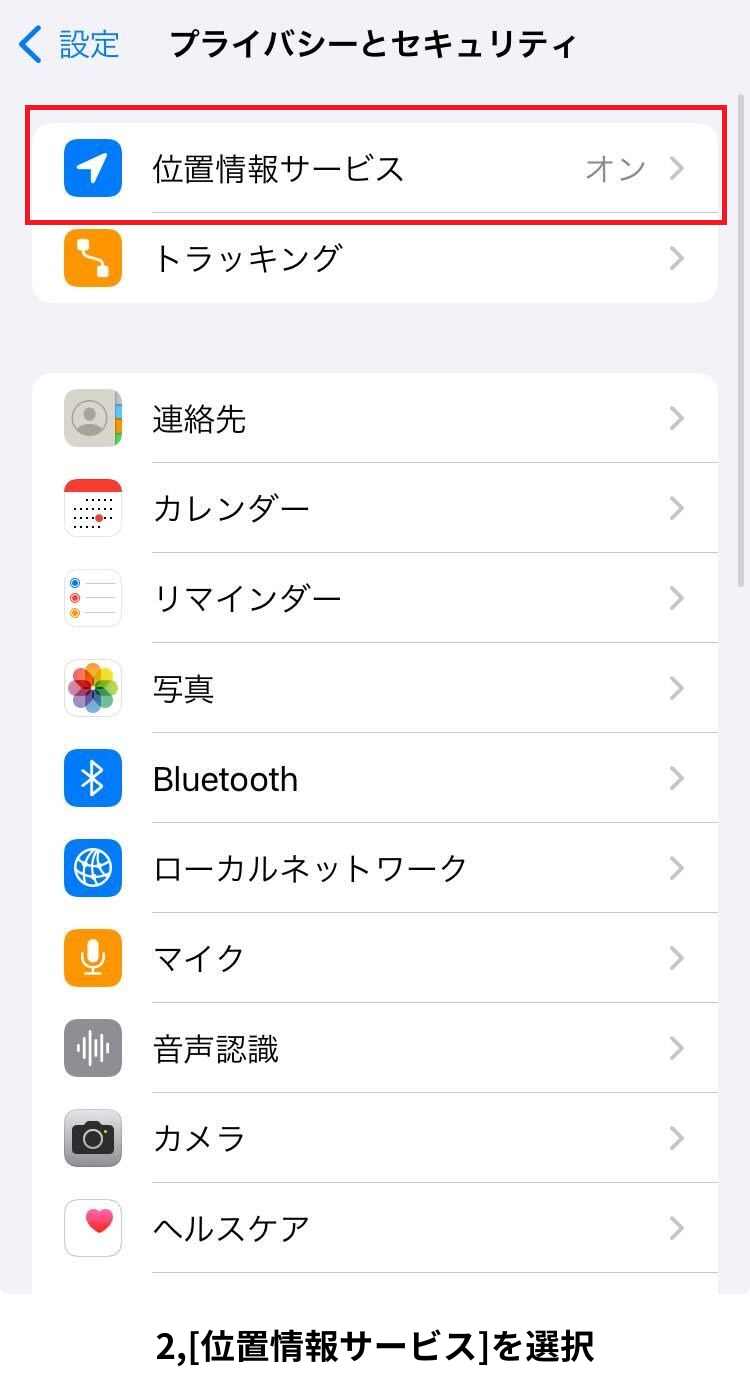Tap the 写真 row

click(x=375, y=688)
